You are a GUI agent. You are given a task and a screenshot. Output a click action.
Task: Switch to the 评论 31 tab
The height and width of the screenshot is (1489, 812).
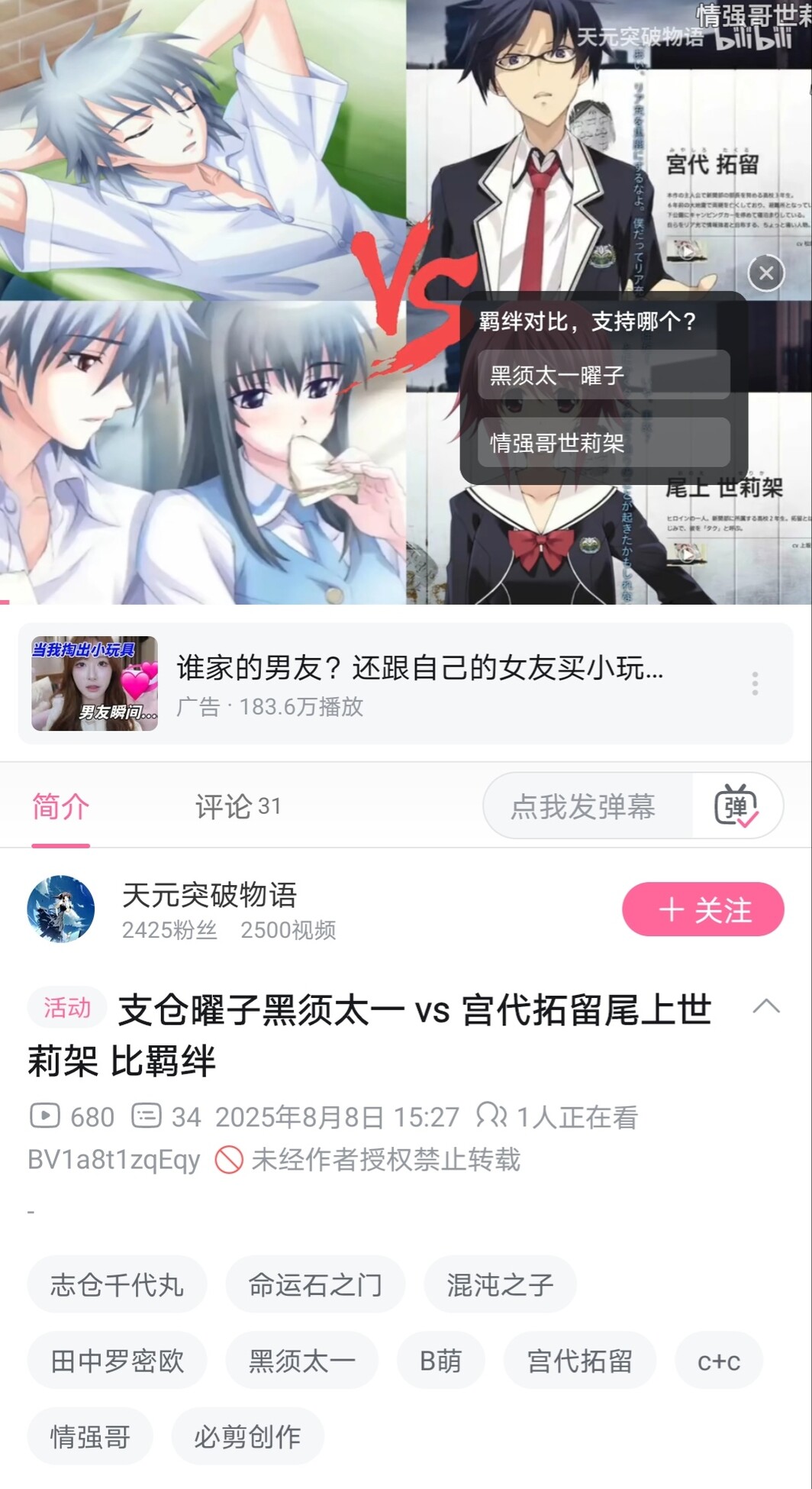tap(238, 806)
